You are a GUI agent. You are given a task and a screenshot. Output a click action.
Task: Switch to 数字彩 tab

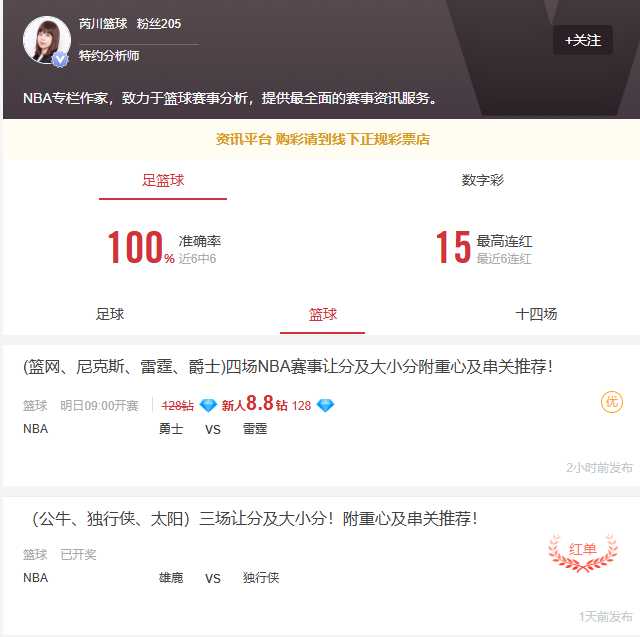482,181
